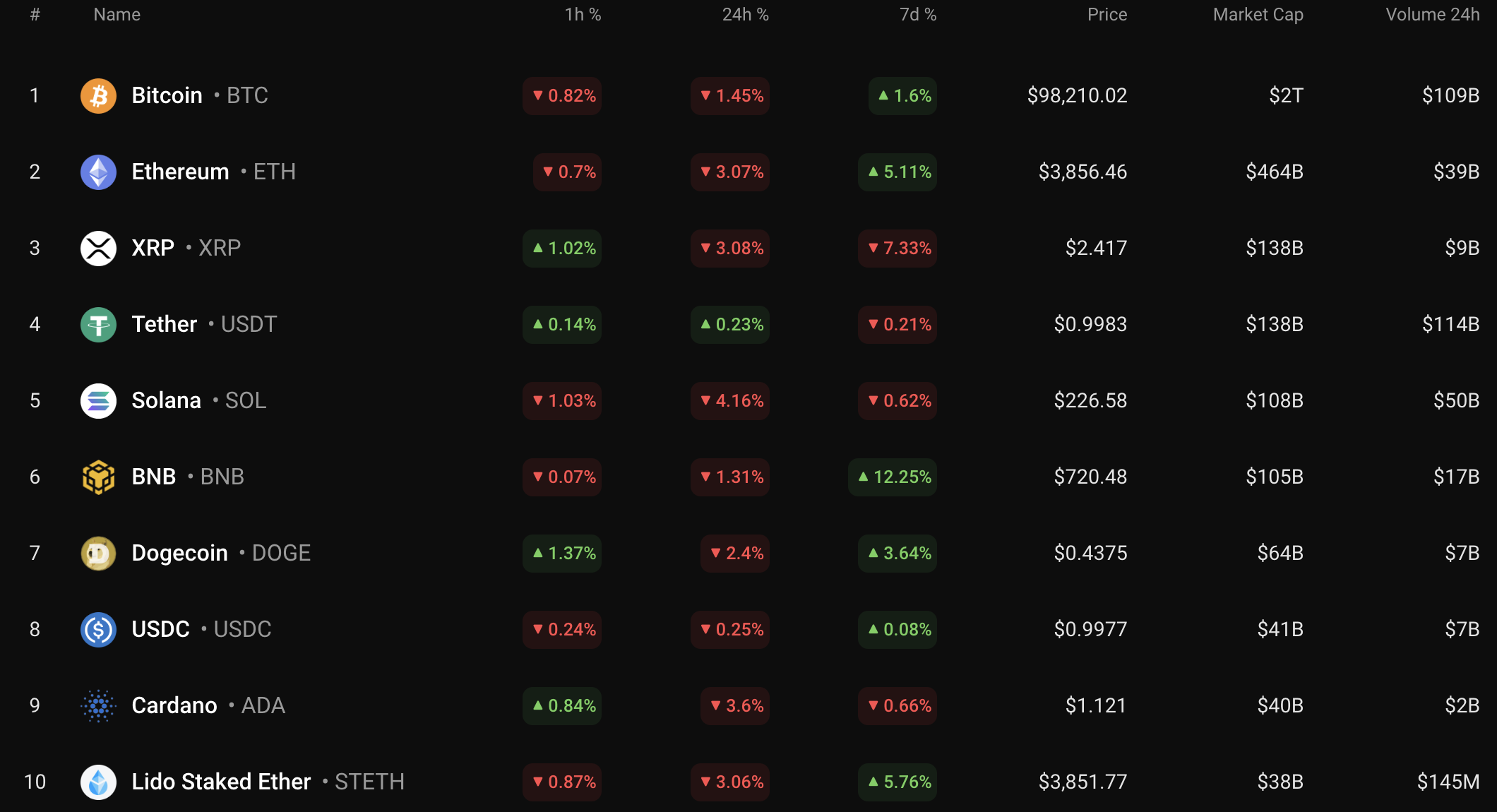This screenshot has height=812, width=1497.
Task: View Cardano ADA details
Action: [174, 705]
